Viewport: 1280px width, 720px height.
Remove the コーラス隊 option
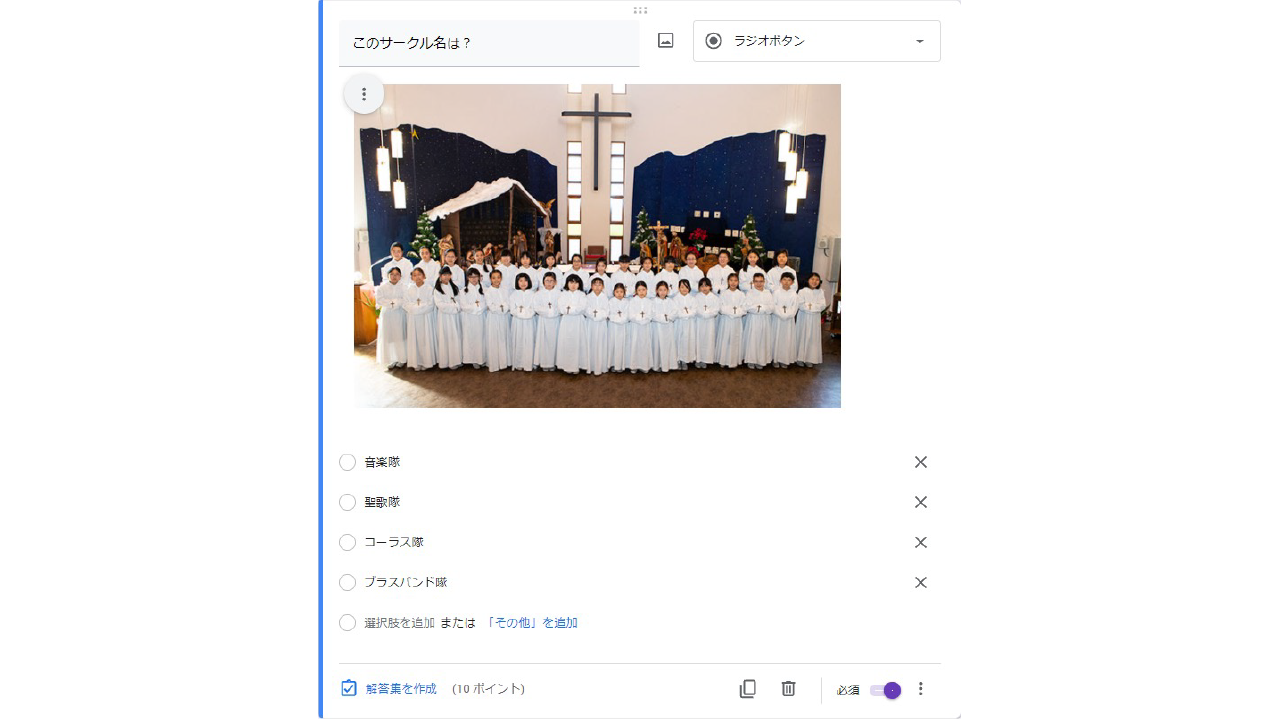coord(921,542)
